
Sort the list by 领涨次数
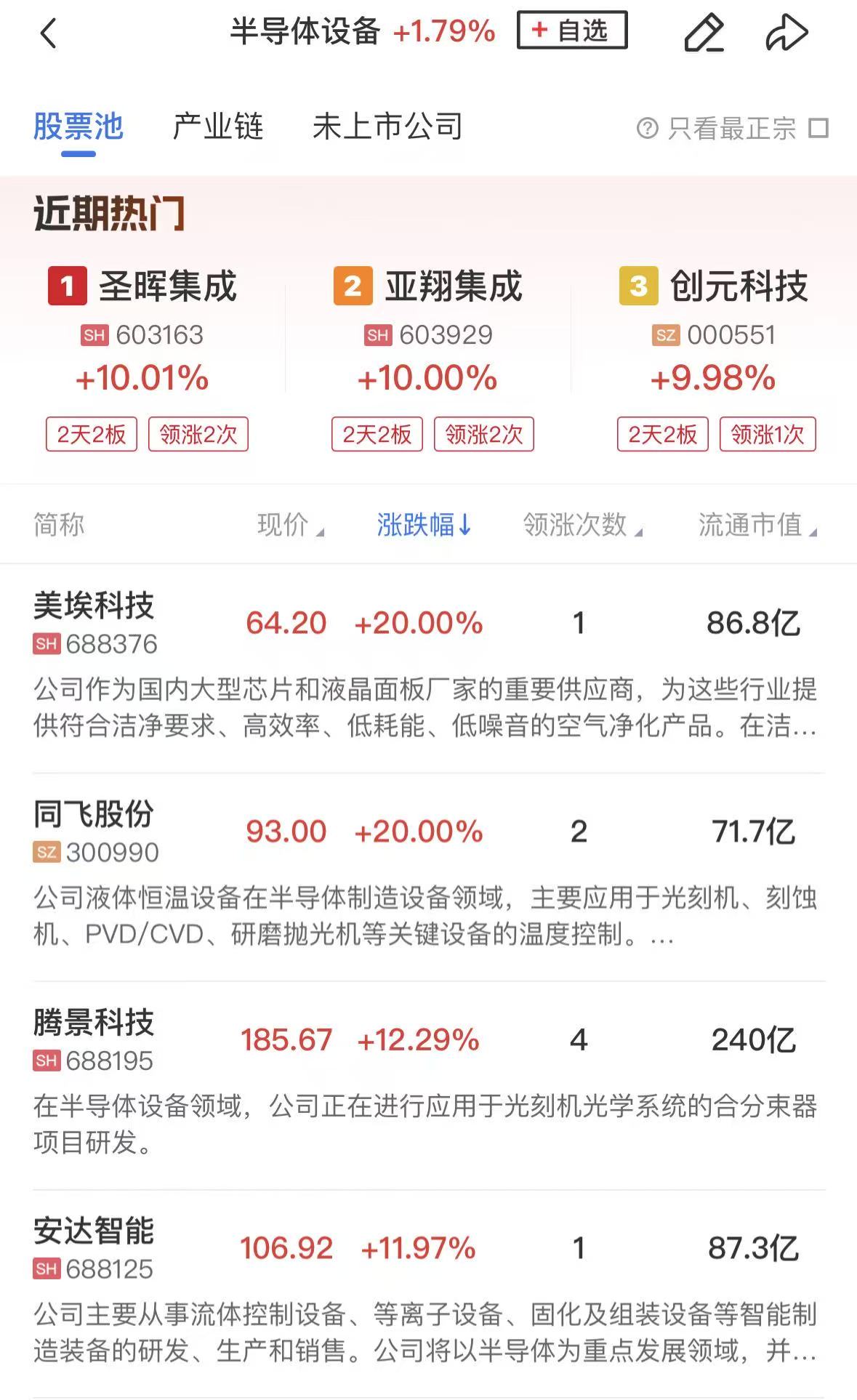click(x=582, y=525)
